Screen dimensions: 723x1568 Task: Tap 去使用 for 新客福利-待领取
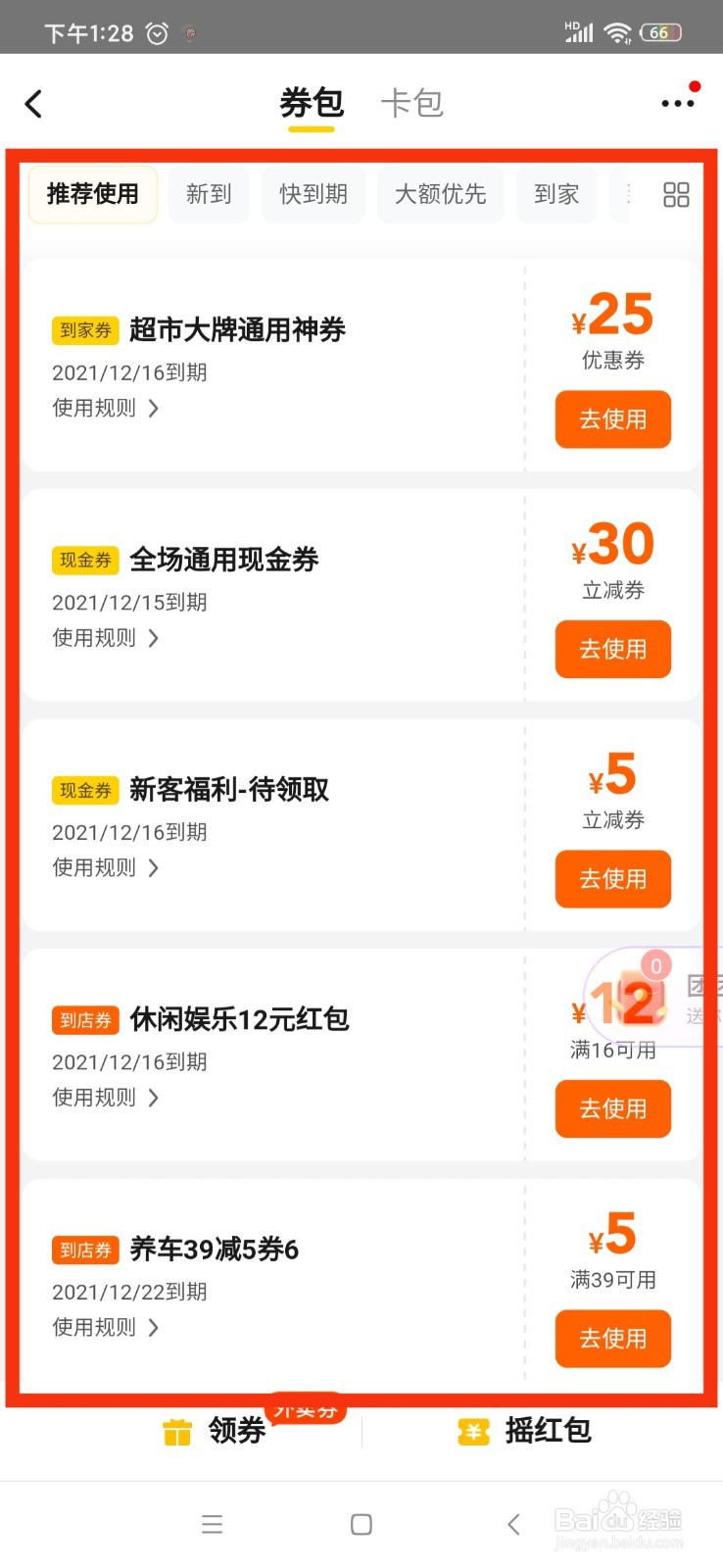(613, 879)
